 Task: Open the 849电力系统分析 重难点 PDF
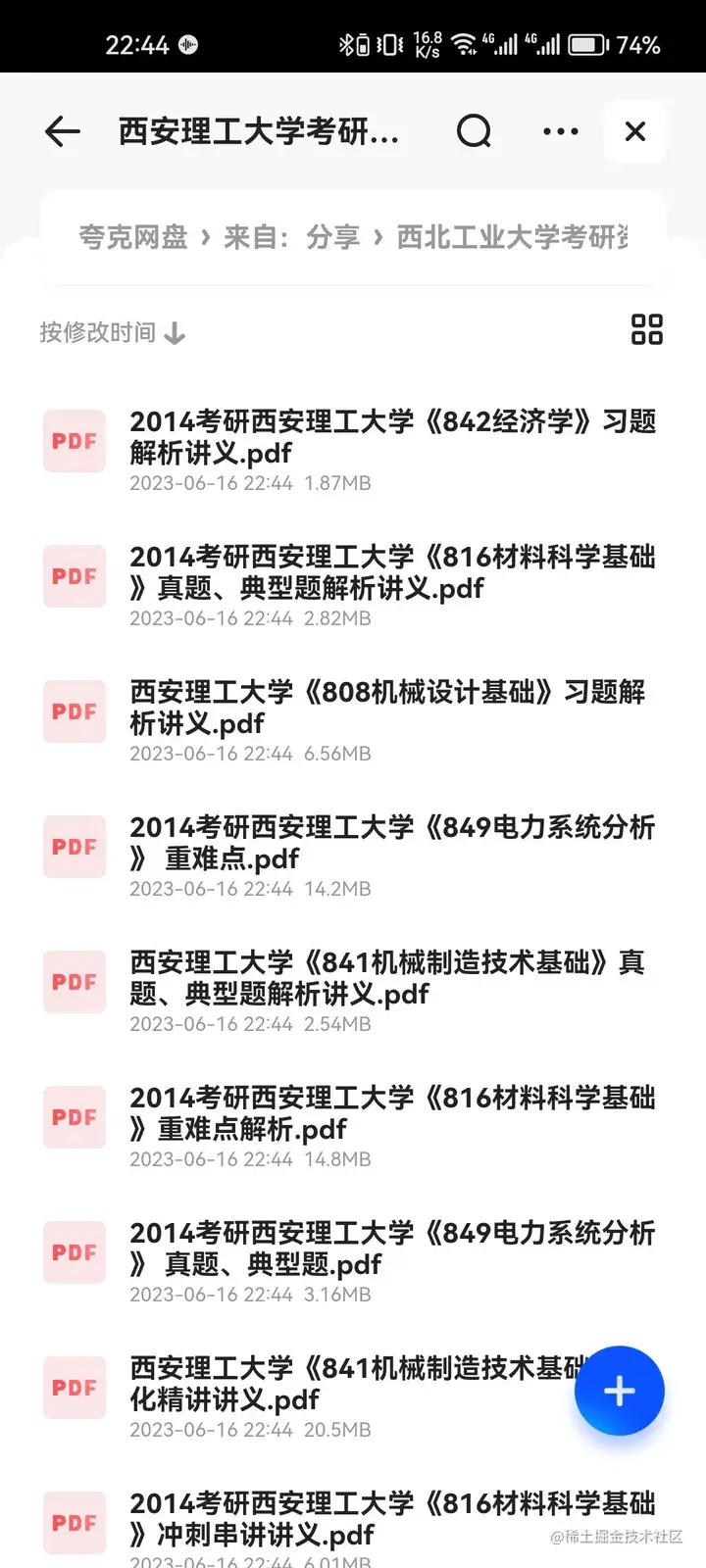tap(392, 843)
